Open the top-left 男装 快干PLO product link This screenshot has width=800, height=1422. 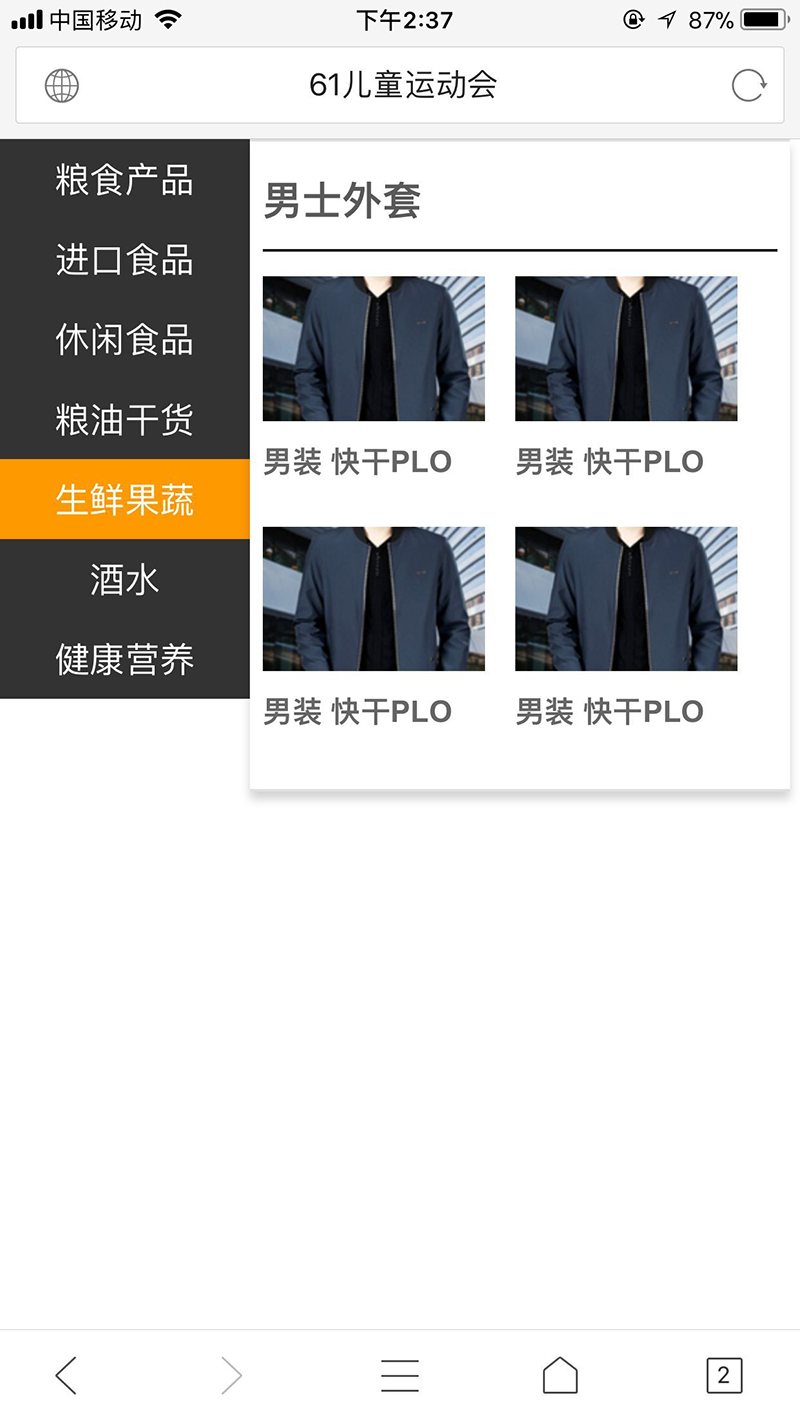(x=357, y=462)
